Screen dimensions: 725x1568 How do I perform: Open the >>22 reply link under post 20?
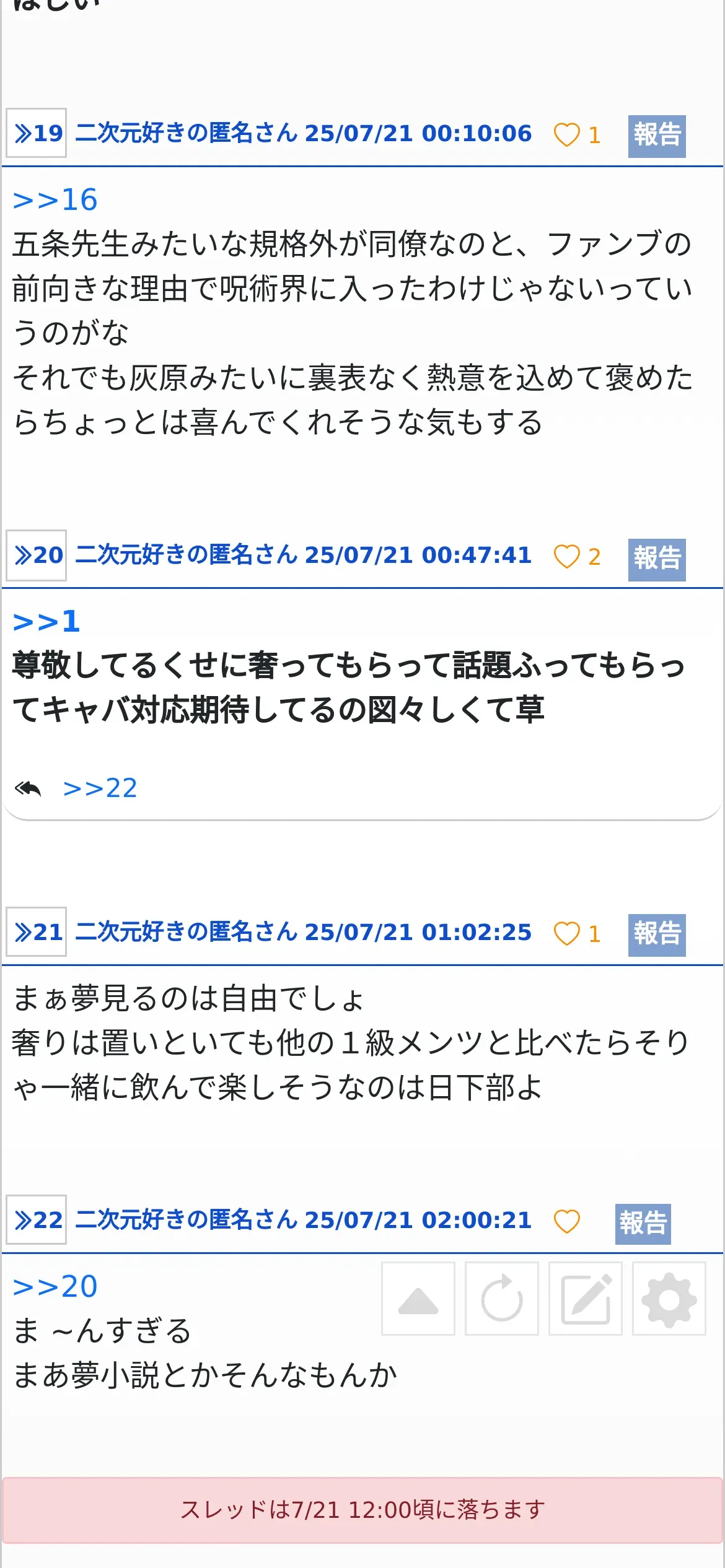pos(100,788)
